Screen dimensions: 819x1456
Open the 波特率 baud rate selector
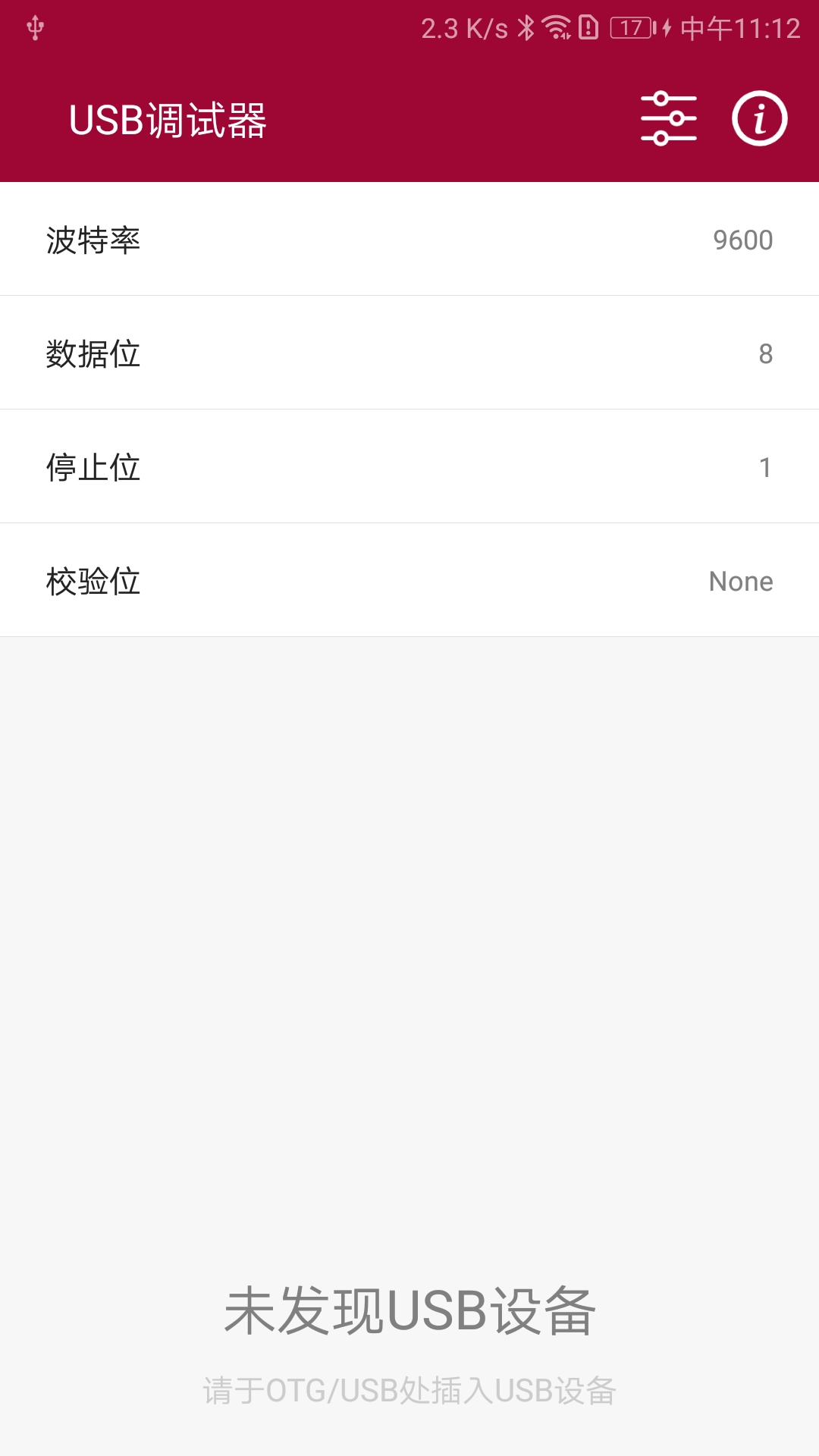tap(409, 239)
